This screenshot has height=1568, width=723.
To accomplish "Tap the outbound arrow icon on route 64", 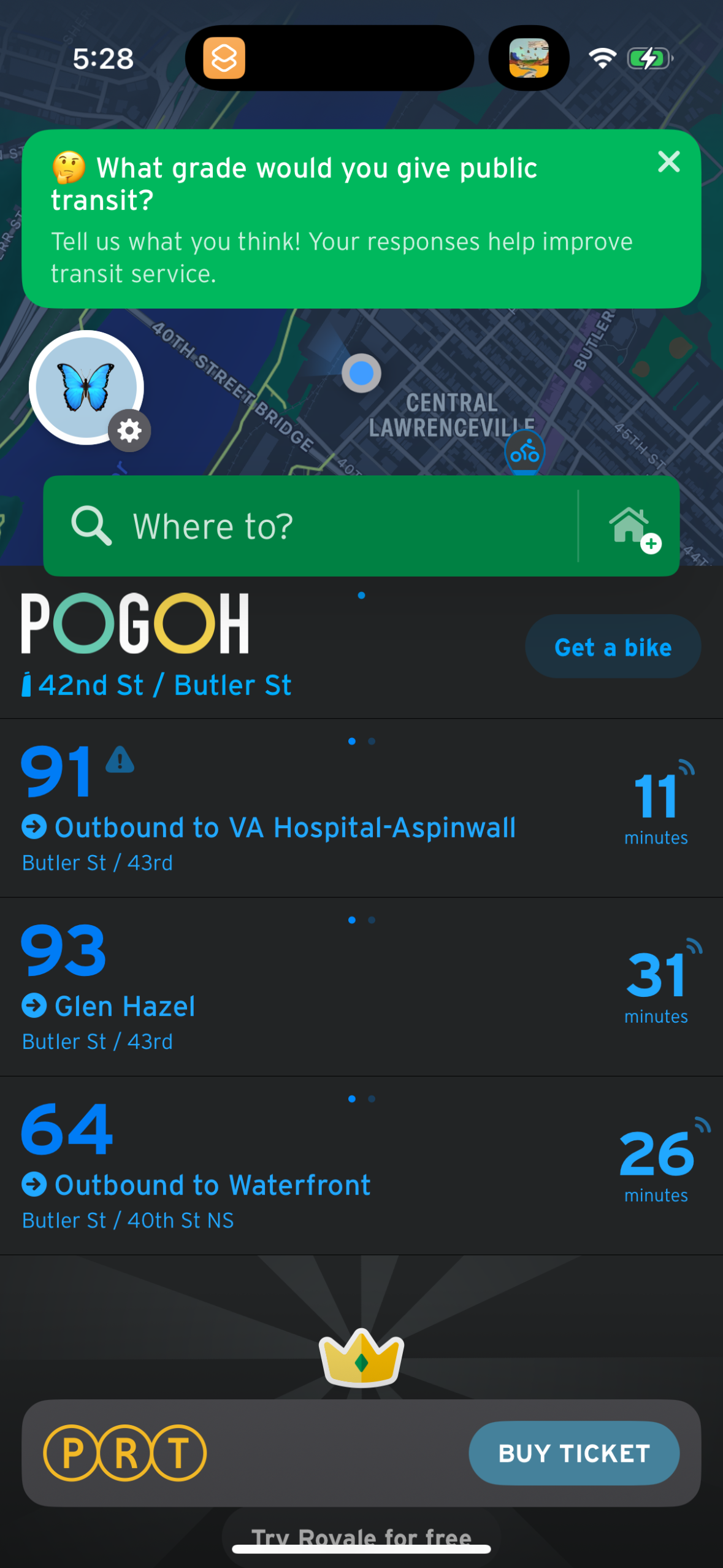I will pos(34,1185).
